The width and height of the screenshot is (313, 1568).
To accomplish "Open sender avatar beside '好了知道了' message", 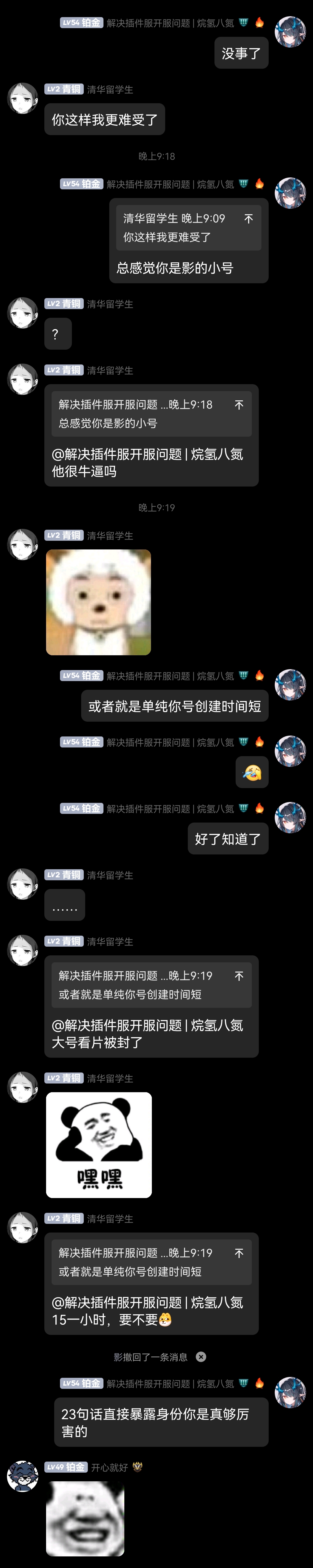I will coord(290,817).
